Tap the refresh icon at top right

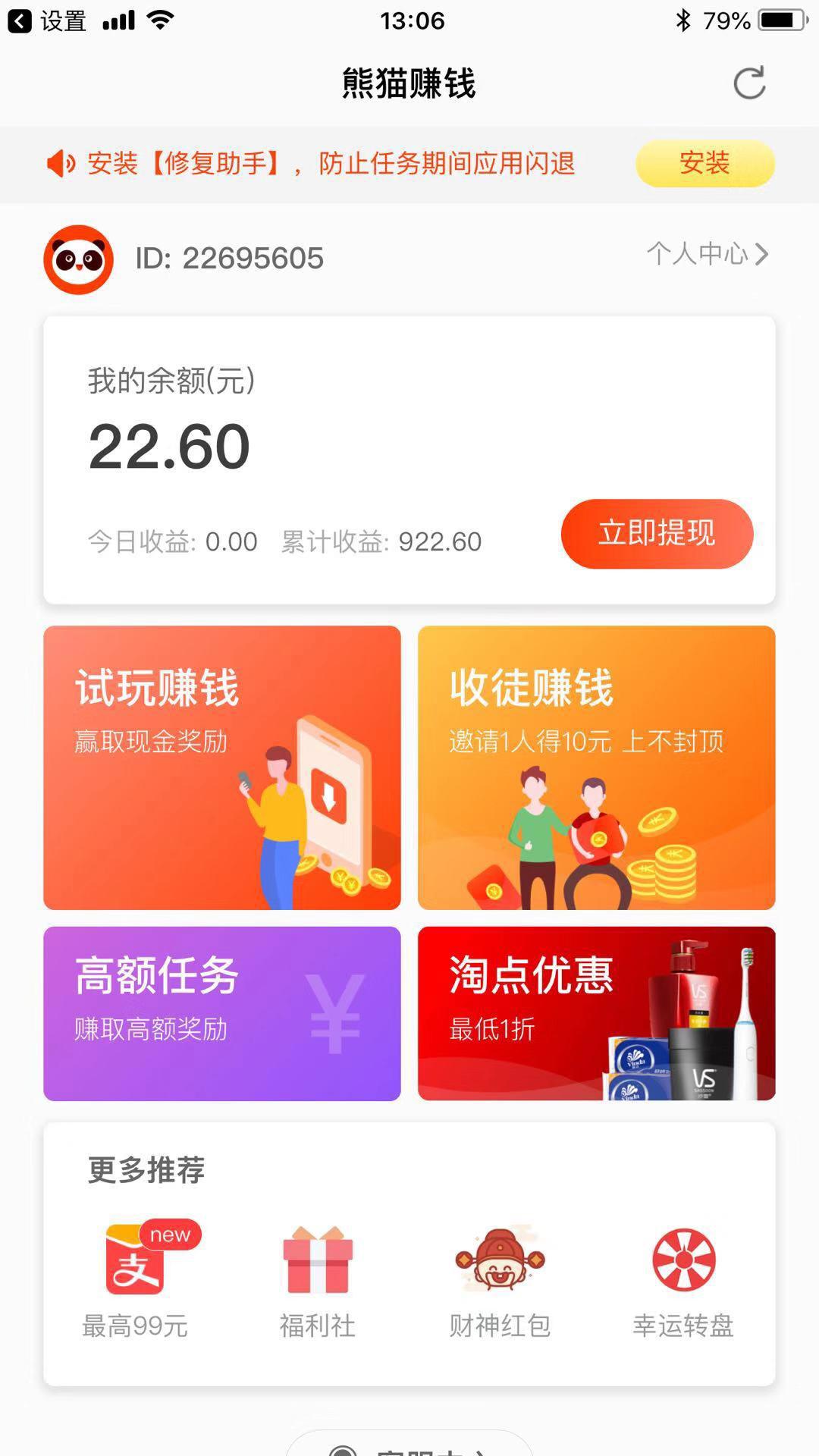pos(749,83)
